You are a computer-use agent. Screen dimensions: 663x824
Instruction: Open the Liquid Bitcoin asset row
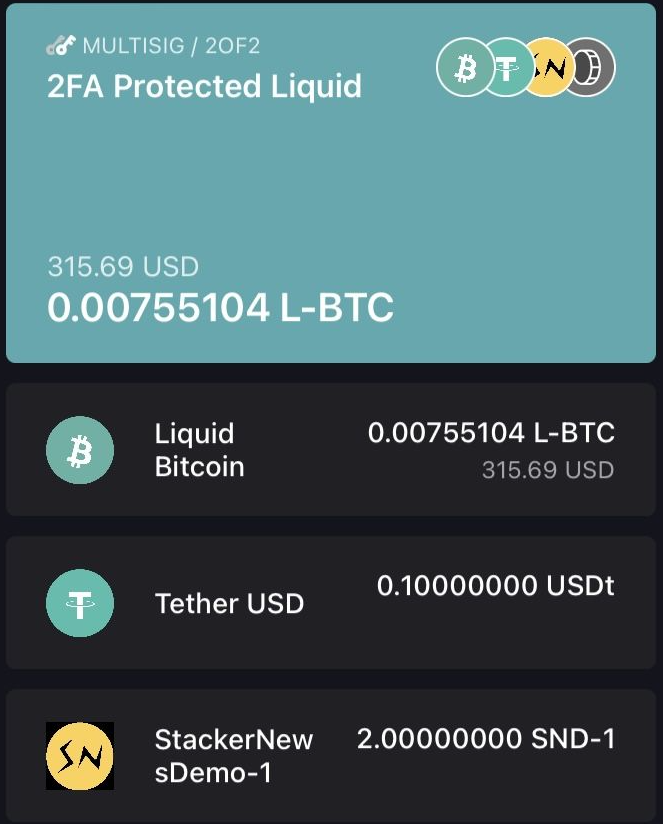330,450
